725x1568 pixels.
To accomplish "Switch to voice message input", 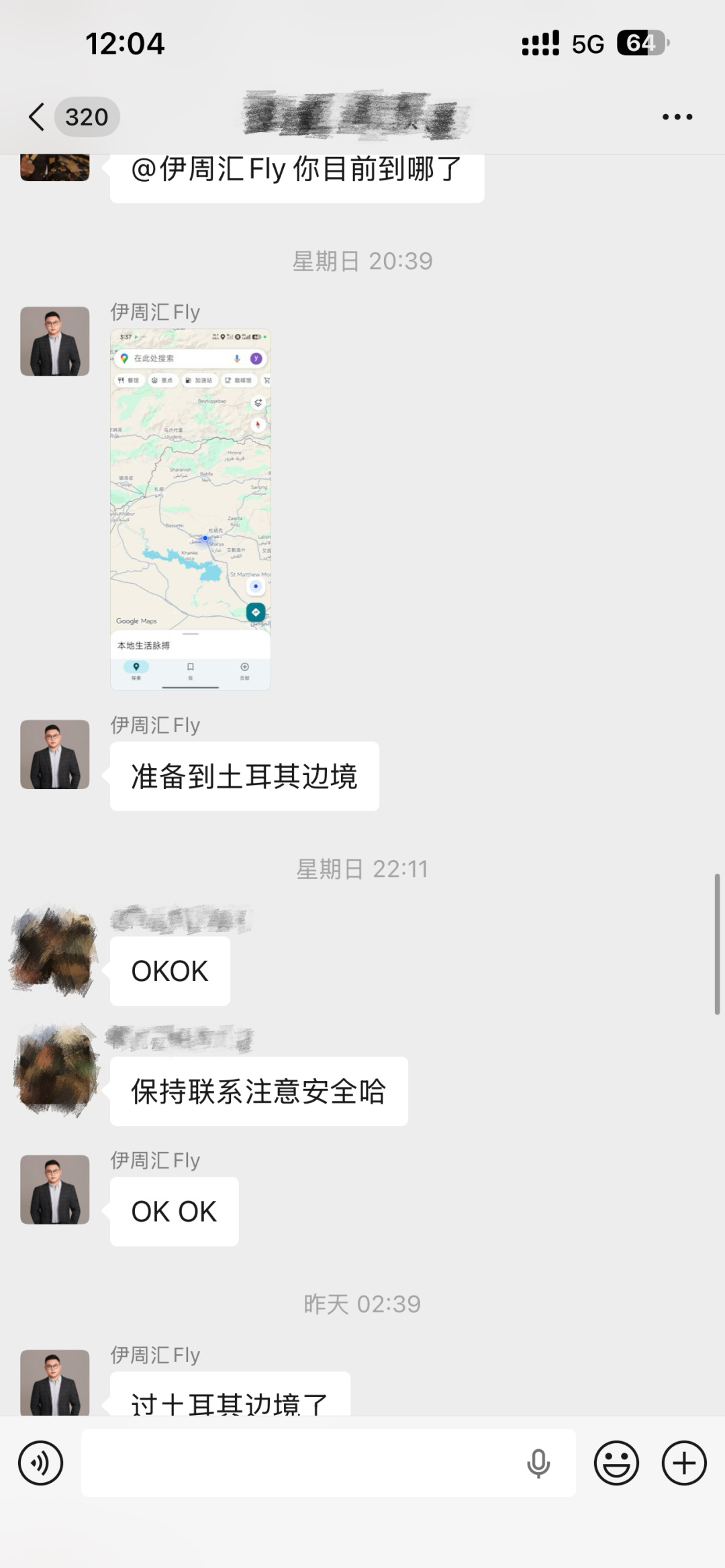I will (41, 1463).
